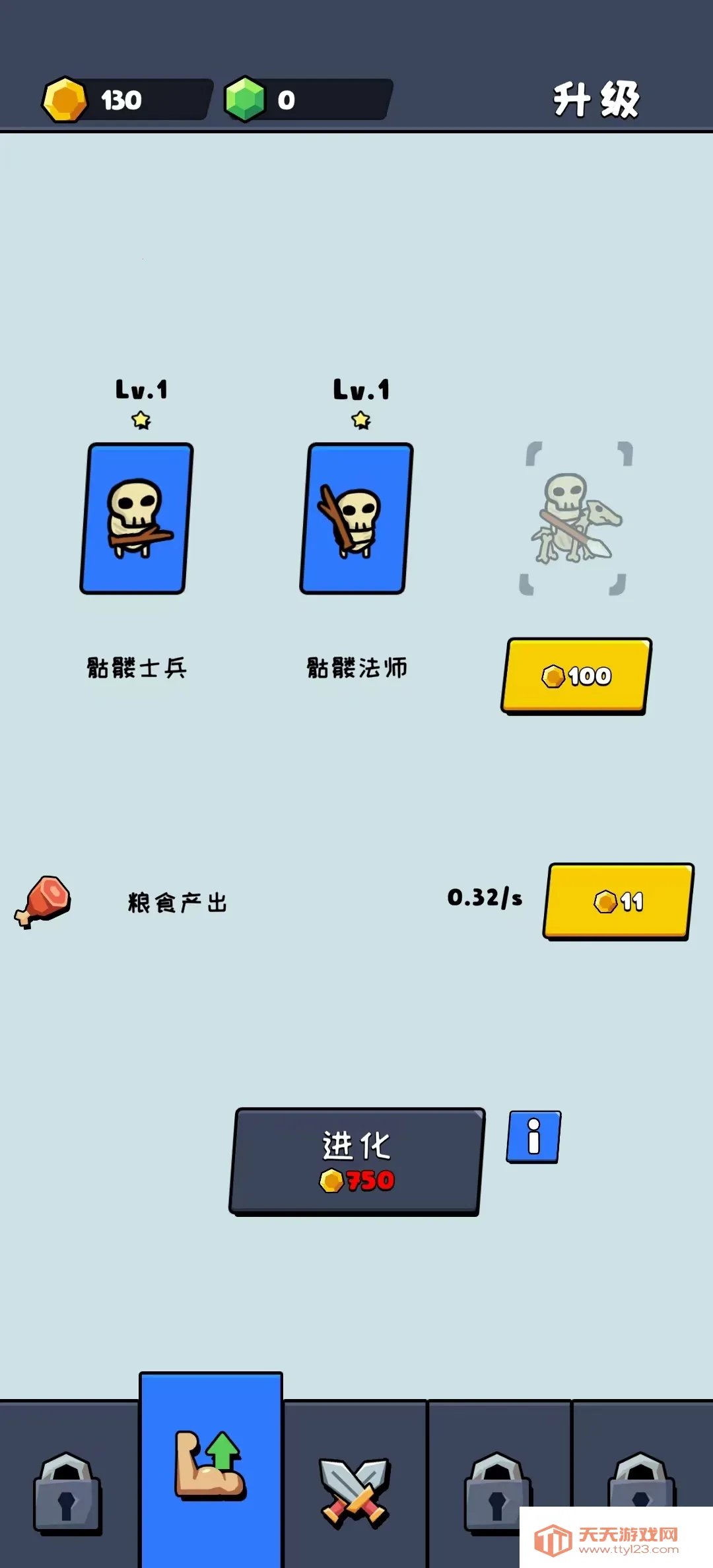Tap the grayed skeleton unit silhouette

coord(578,521)
